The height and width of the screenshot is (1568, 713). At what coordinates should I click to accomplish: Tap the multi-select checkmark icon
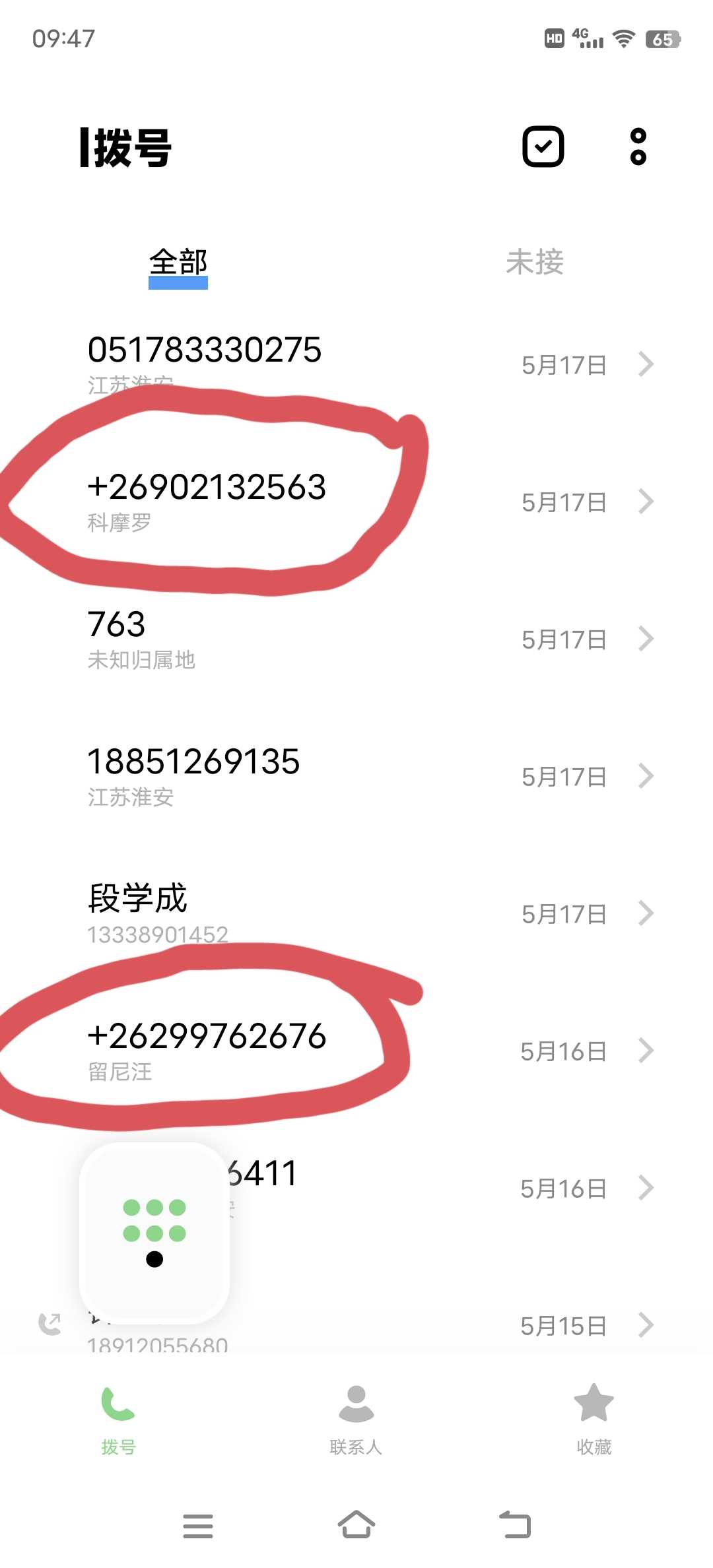(x=543, y=147)
